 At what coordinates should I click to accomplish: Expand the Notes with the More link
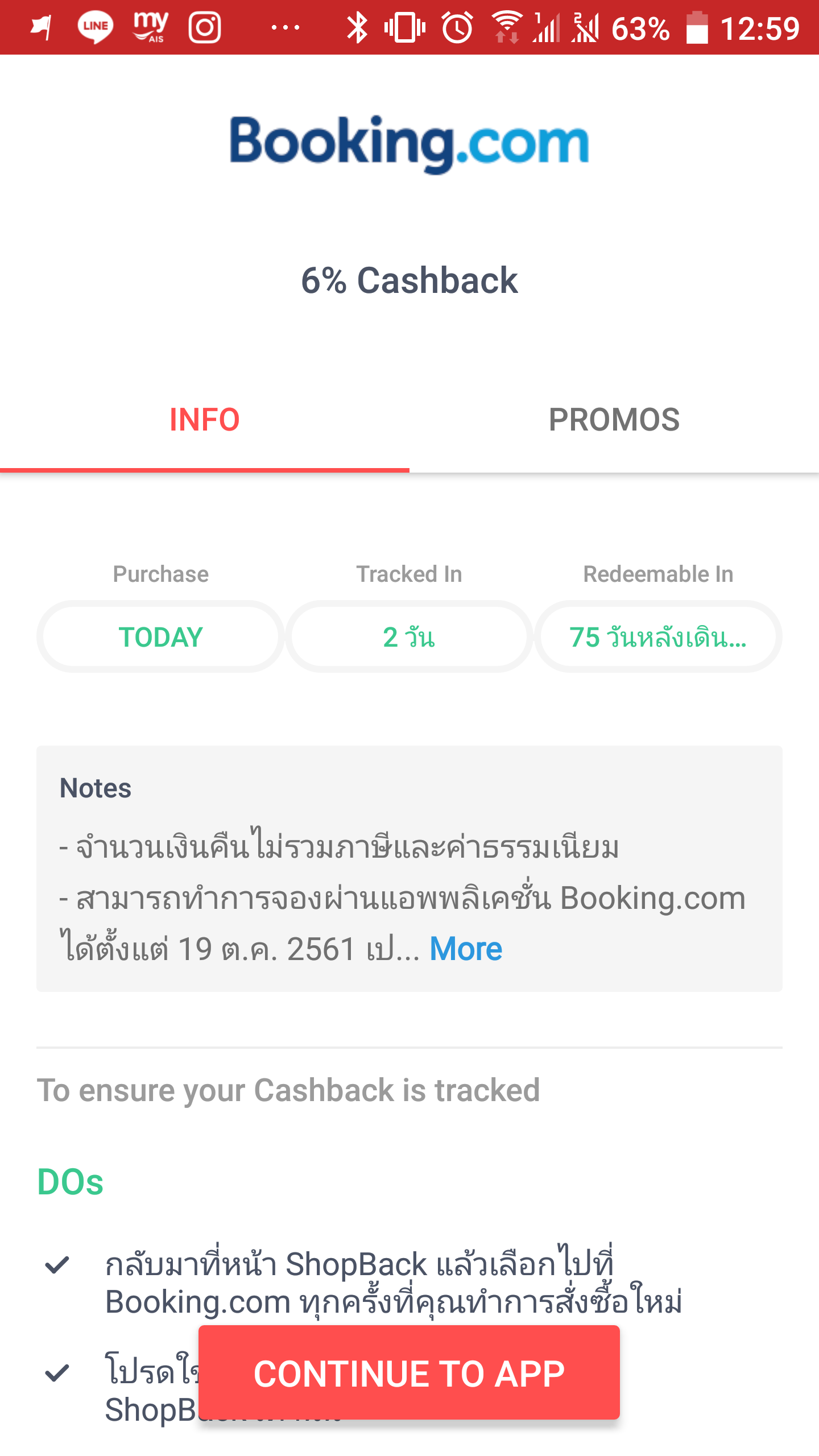[466, 949]
